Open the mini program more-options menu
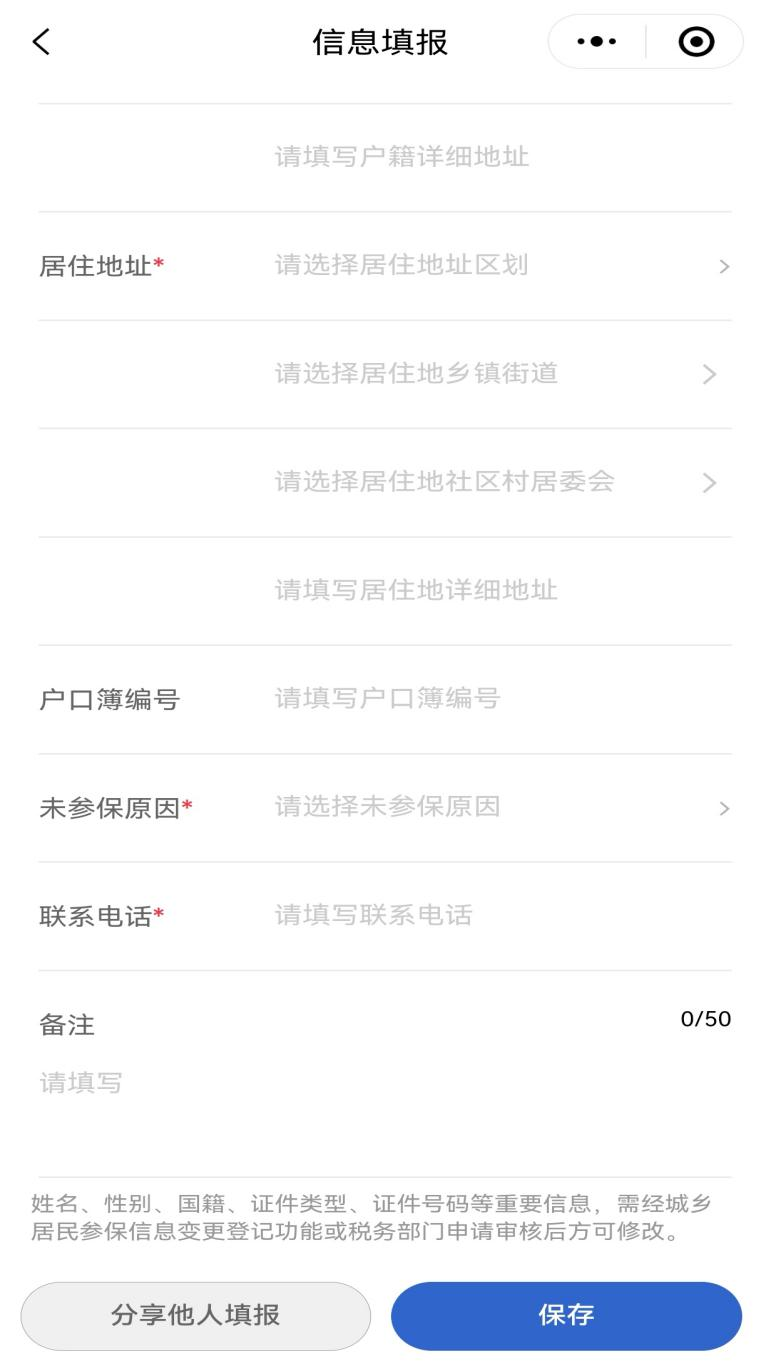 598,42
